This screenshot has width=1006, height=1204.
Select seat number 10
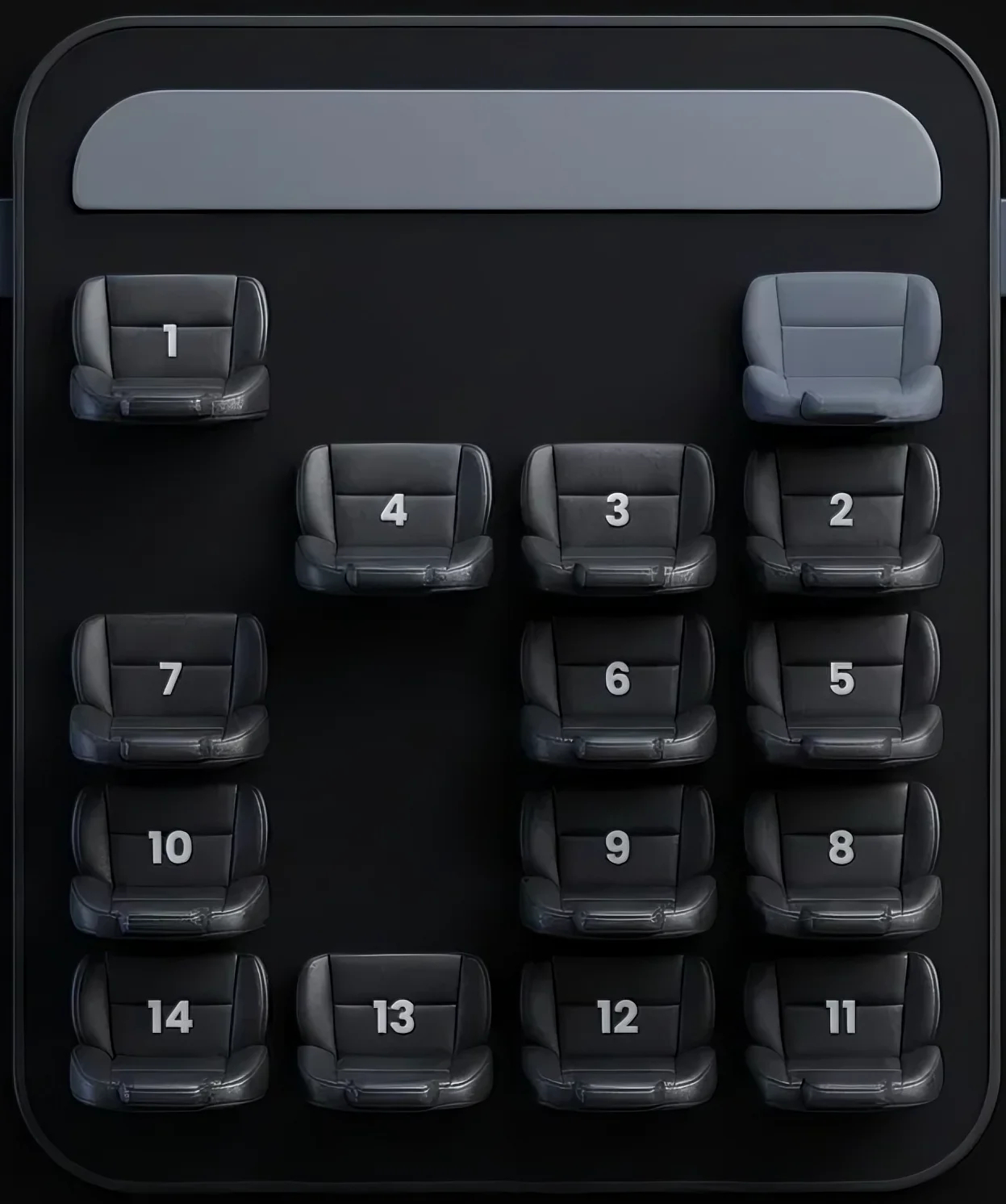(169, 854)
